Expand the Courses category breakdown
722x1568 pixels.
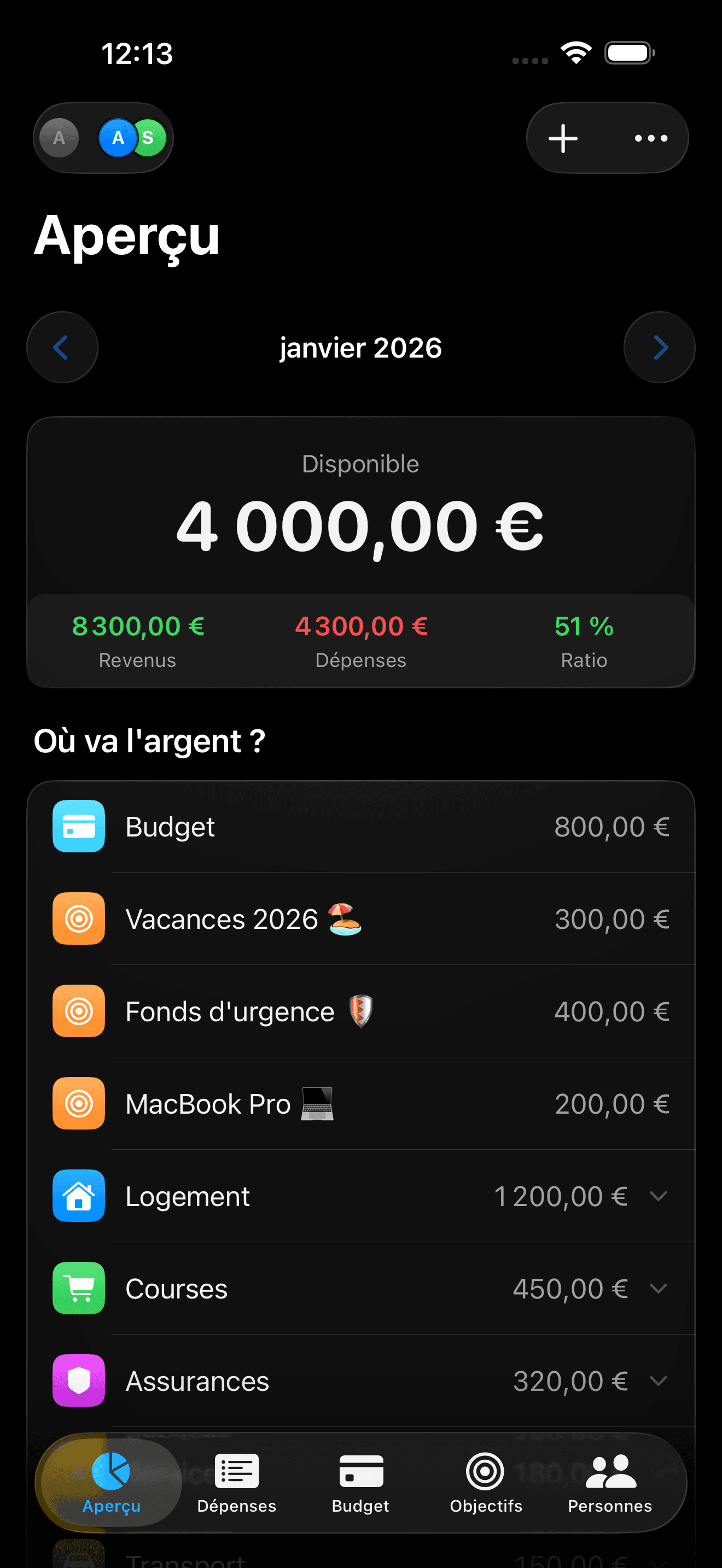pos(659,1289)
